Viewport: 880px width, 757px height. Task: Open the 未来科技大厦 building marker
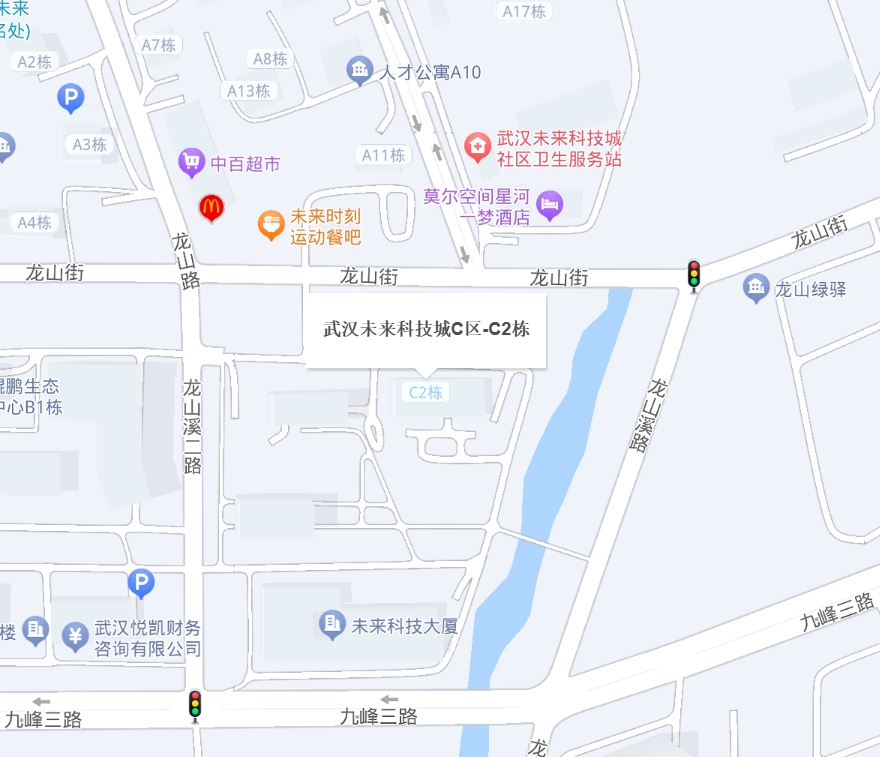click(x=332, y=626)
